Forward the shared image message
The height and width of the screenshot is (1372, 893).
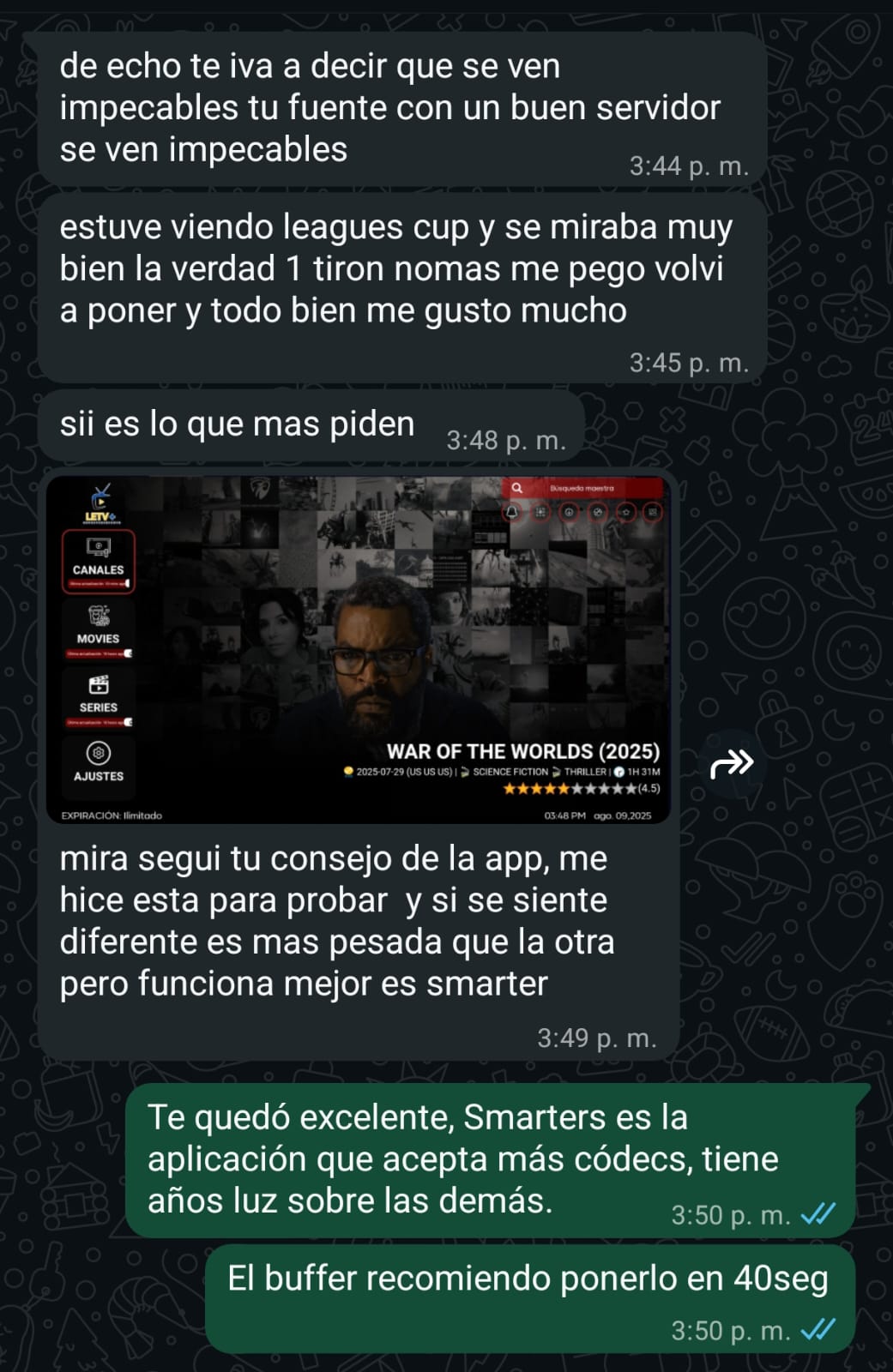(732, 762)
